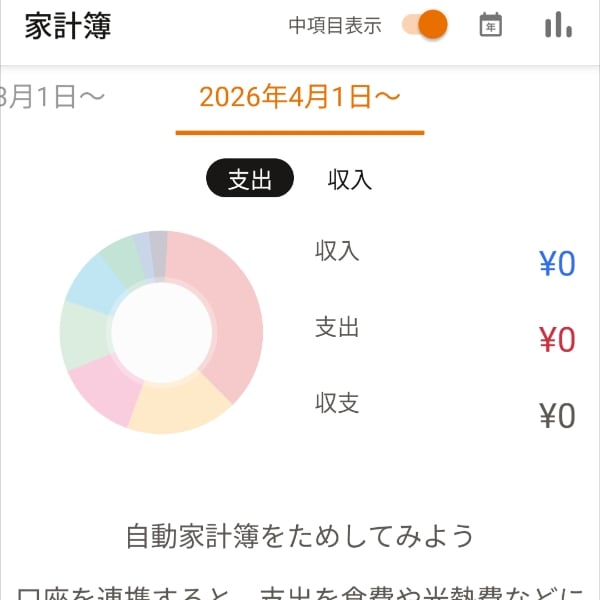Switch to the 収入 segment
Image resolution: width=600 pixels, height=600 pixels.
(x=350, y=180)
